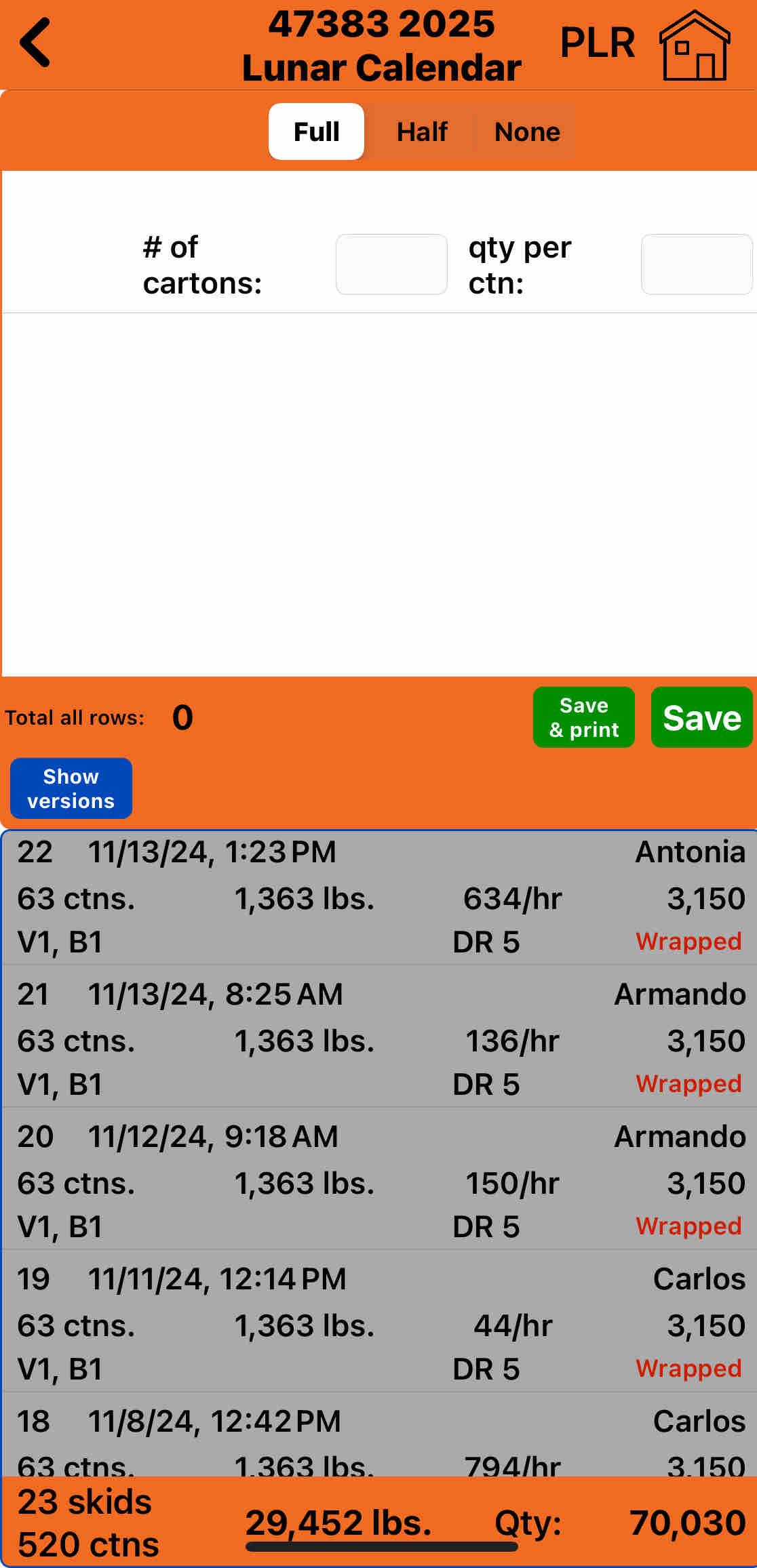Open the home screen icon
The width and height of the screenshot is (757, 1568).
pos(695,46)
